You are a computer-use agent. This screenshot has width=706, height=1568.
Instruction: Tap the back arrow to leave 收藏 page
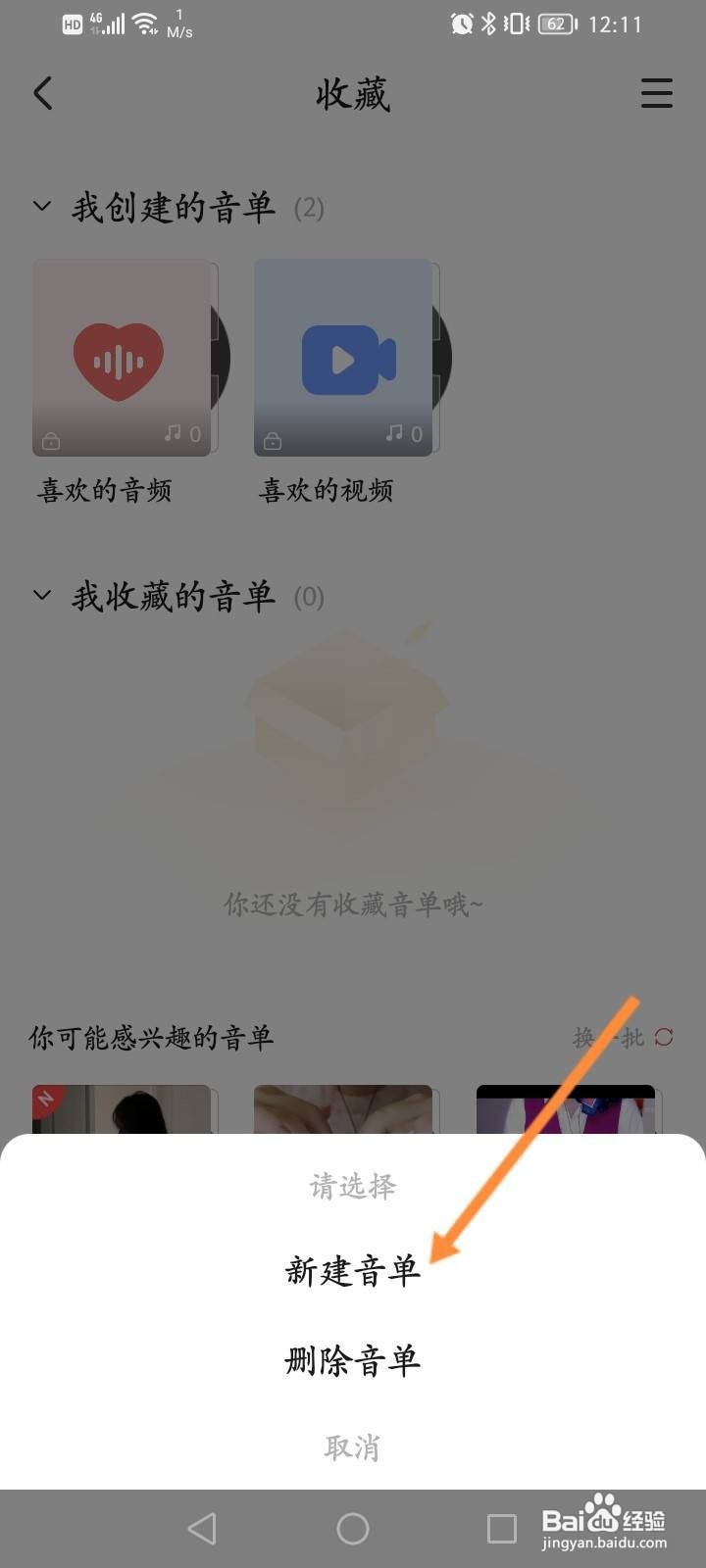pos(42,92)
